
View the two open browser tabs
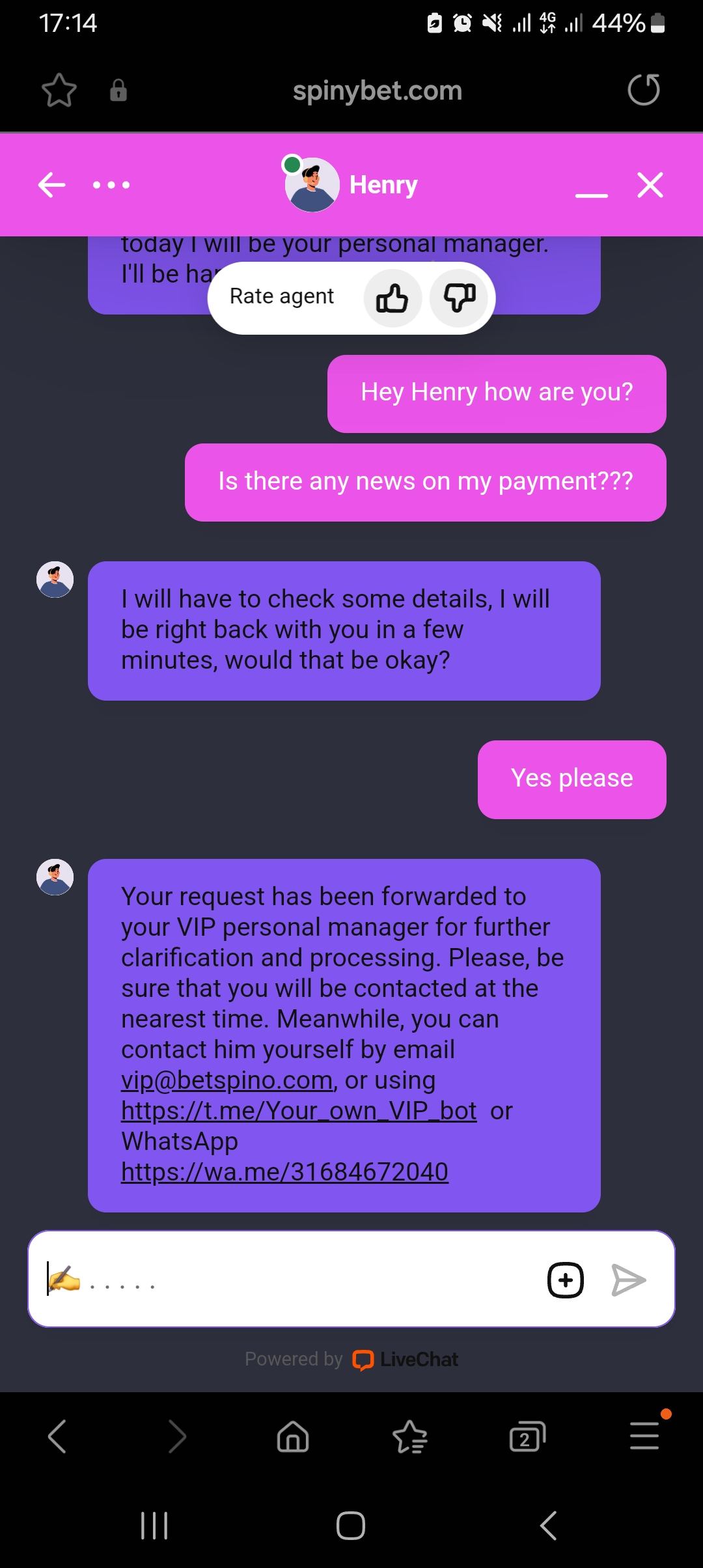click(x=527, y=1436)
